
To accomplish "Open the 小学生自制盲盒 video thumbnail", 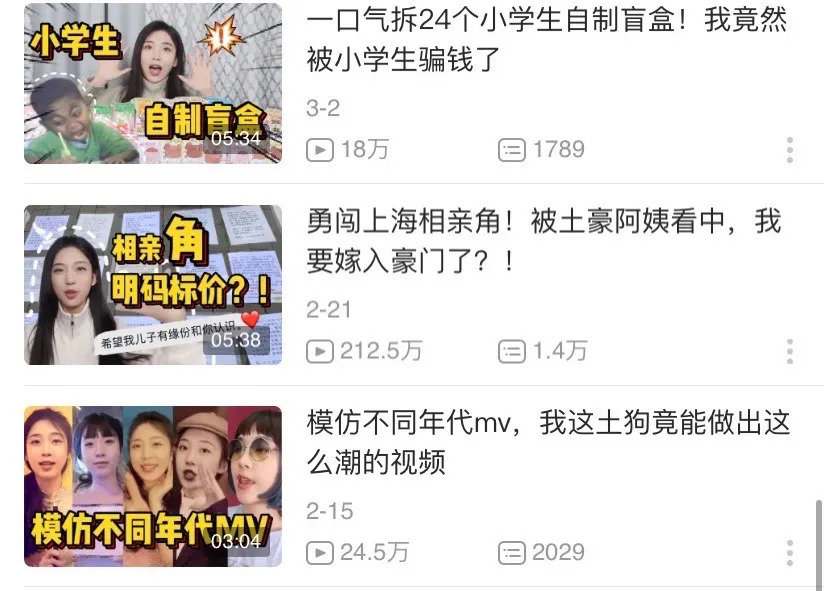I will point(153,84).
